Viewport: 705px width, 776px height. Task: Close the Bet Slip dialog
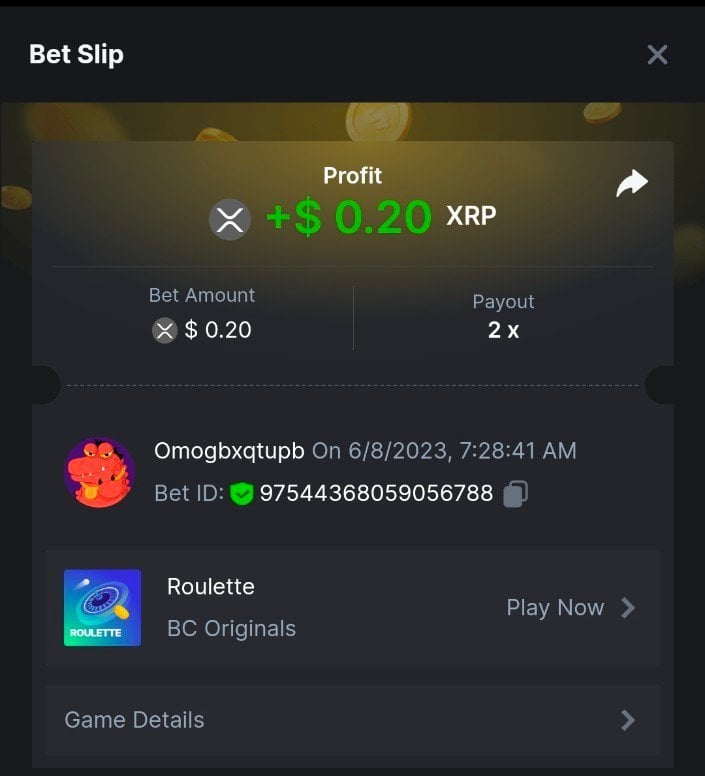tap(657, 54)
